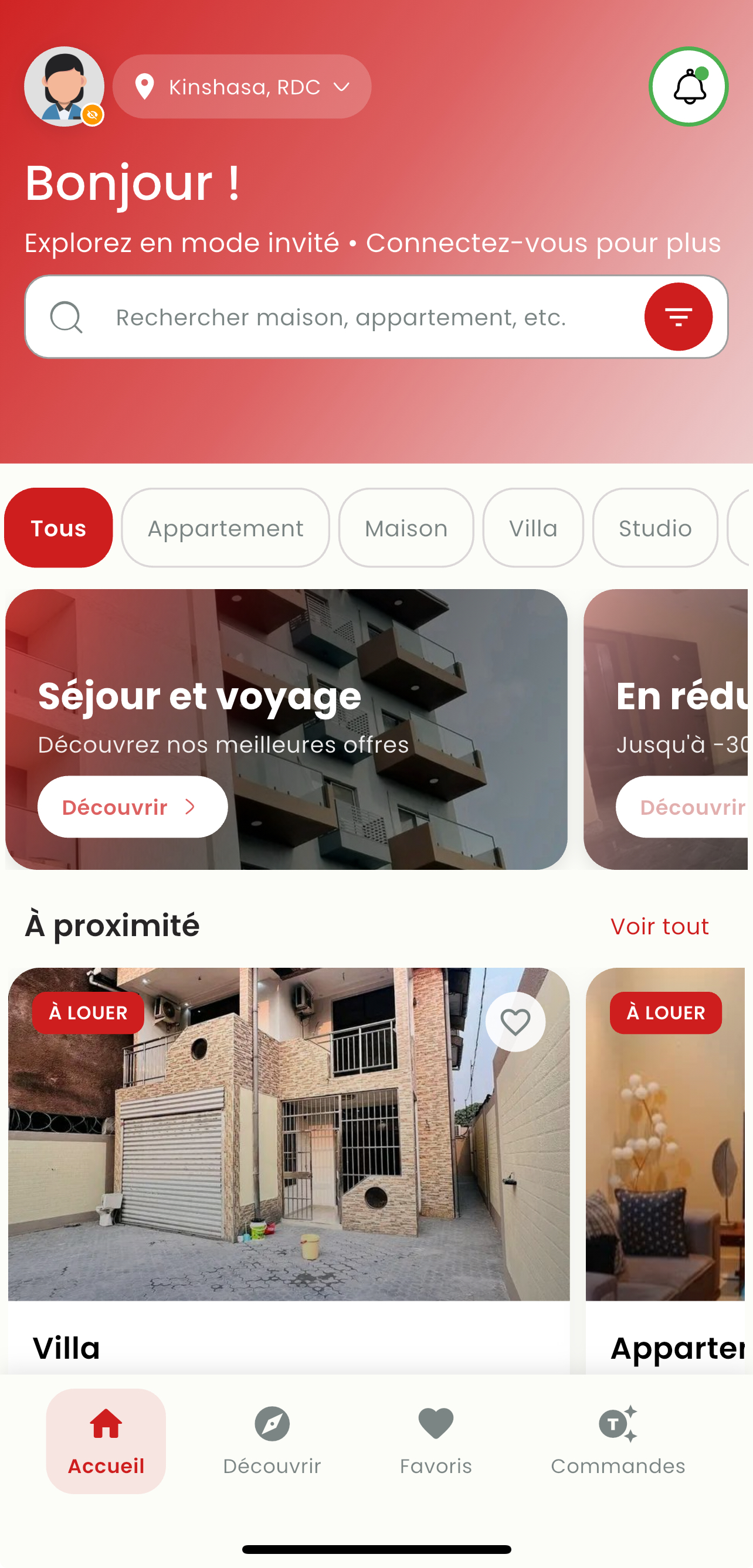Tap Voir tout for À proximité
This screenshot has height=1568, width=753.
pyautogui.click(x=659, y=926)
